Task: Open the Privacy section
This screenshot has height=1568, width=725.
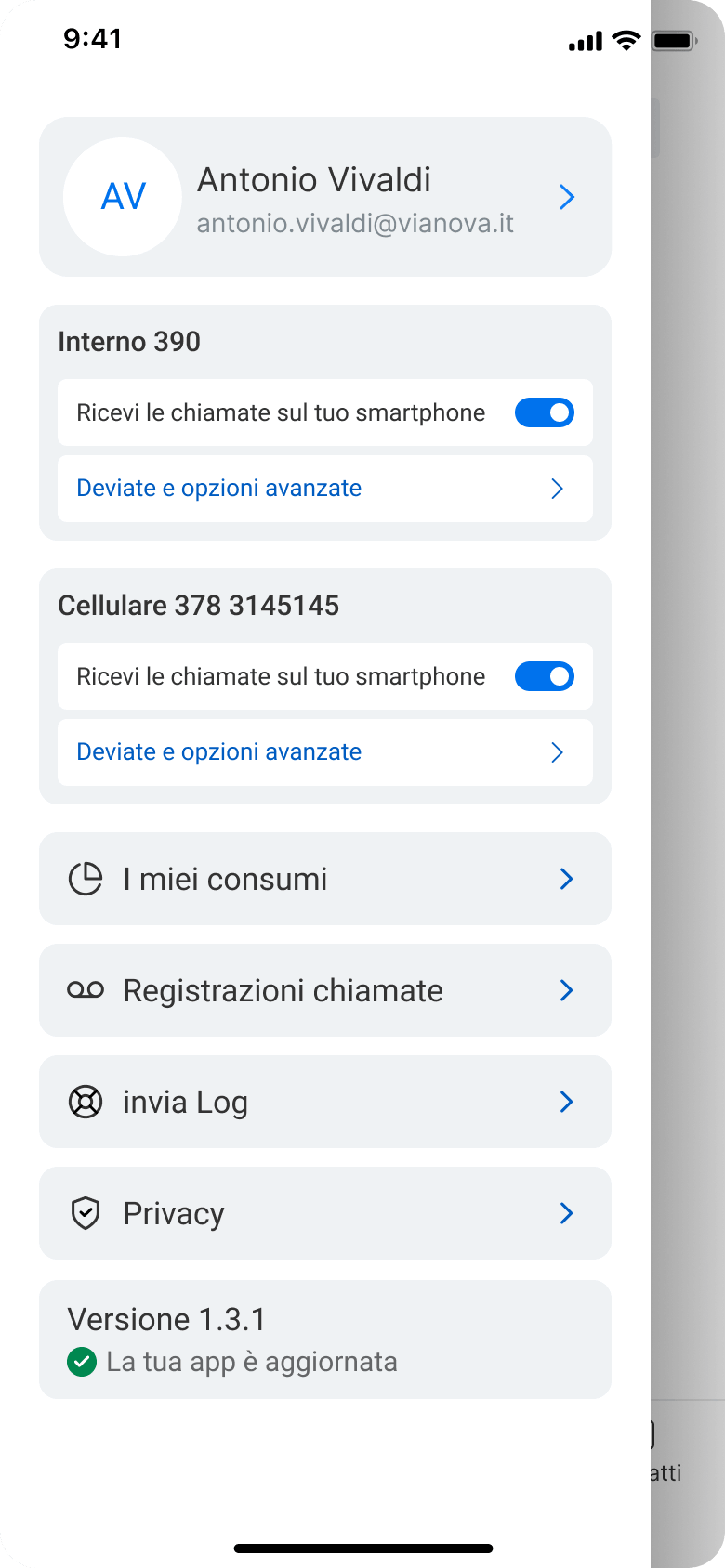Action: (x=325, y=1213)
